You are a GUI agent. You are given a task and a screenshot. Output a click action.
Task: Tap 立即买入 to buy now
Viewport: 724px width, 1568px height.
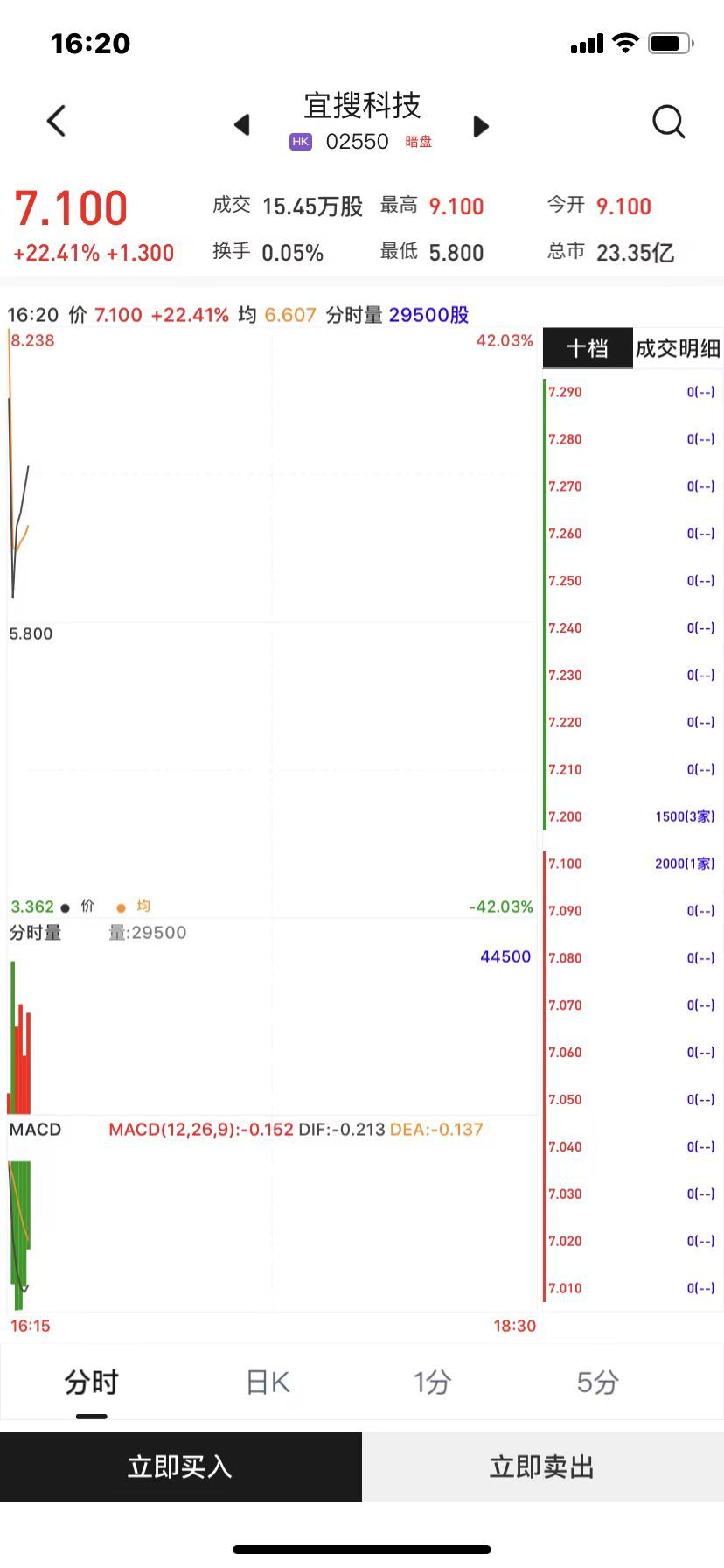pos(180,1466)
